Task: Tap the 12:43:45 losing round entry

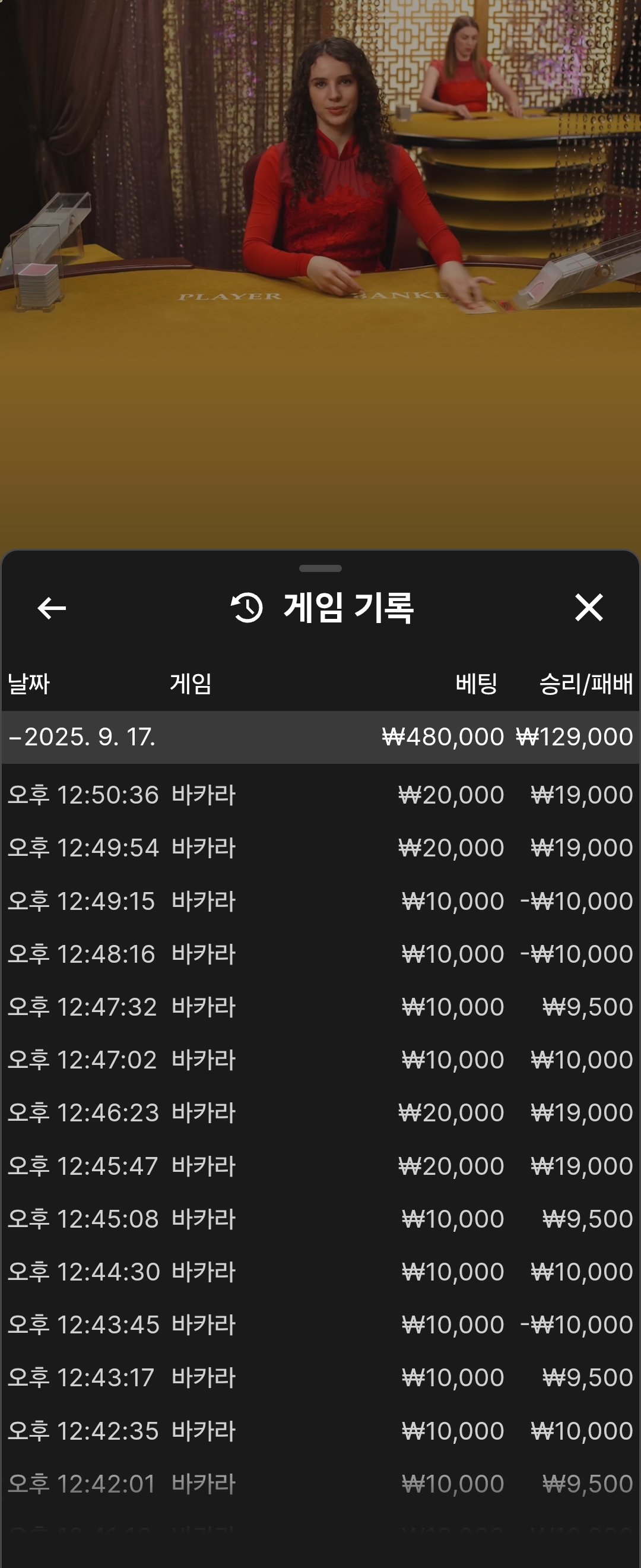Action: (x=320, y=1324)
